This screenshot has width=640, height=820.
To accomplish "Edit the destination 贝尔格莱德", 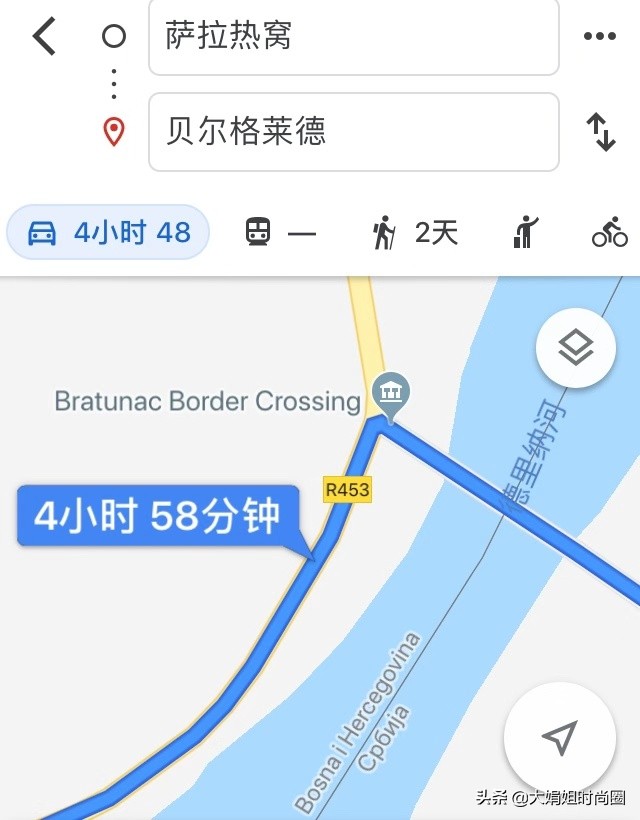I will coord(353,131).
